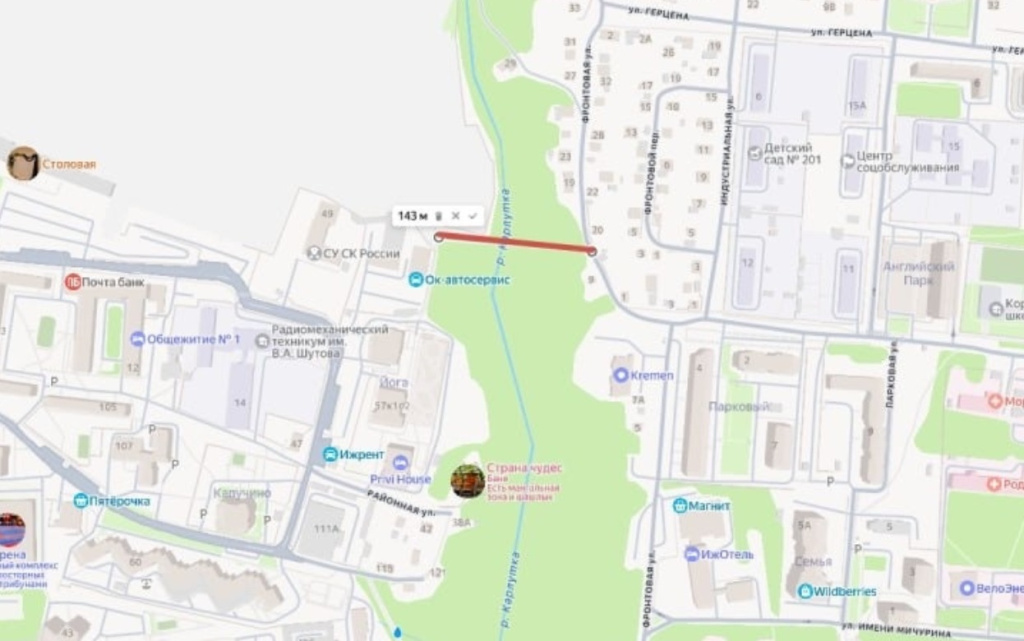The height and width of the screenshot is (641, 1024).
Task: View the ИжОтель hotel marker
Action: (692, 554)
